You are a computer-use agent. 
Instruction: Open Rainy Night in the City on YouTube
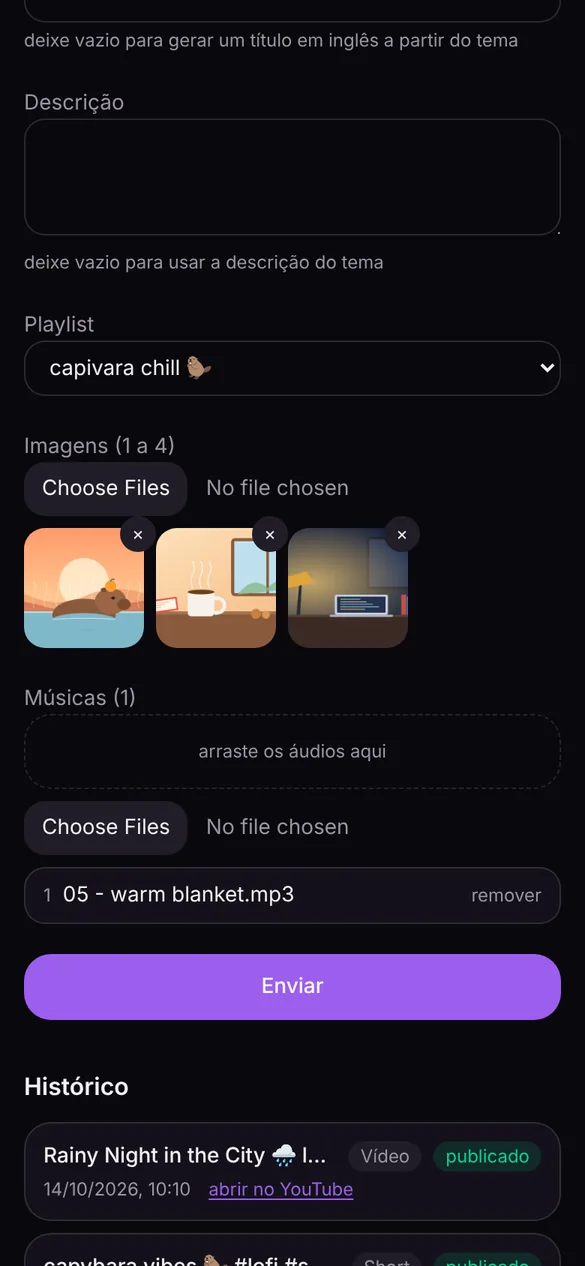pyautogui.click(x=281, y=1189)
